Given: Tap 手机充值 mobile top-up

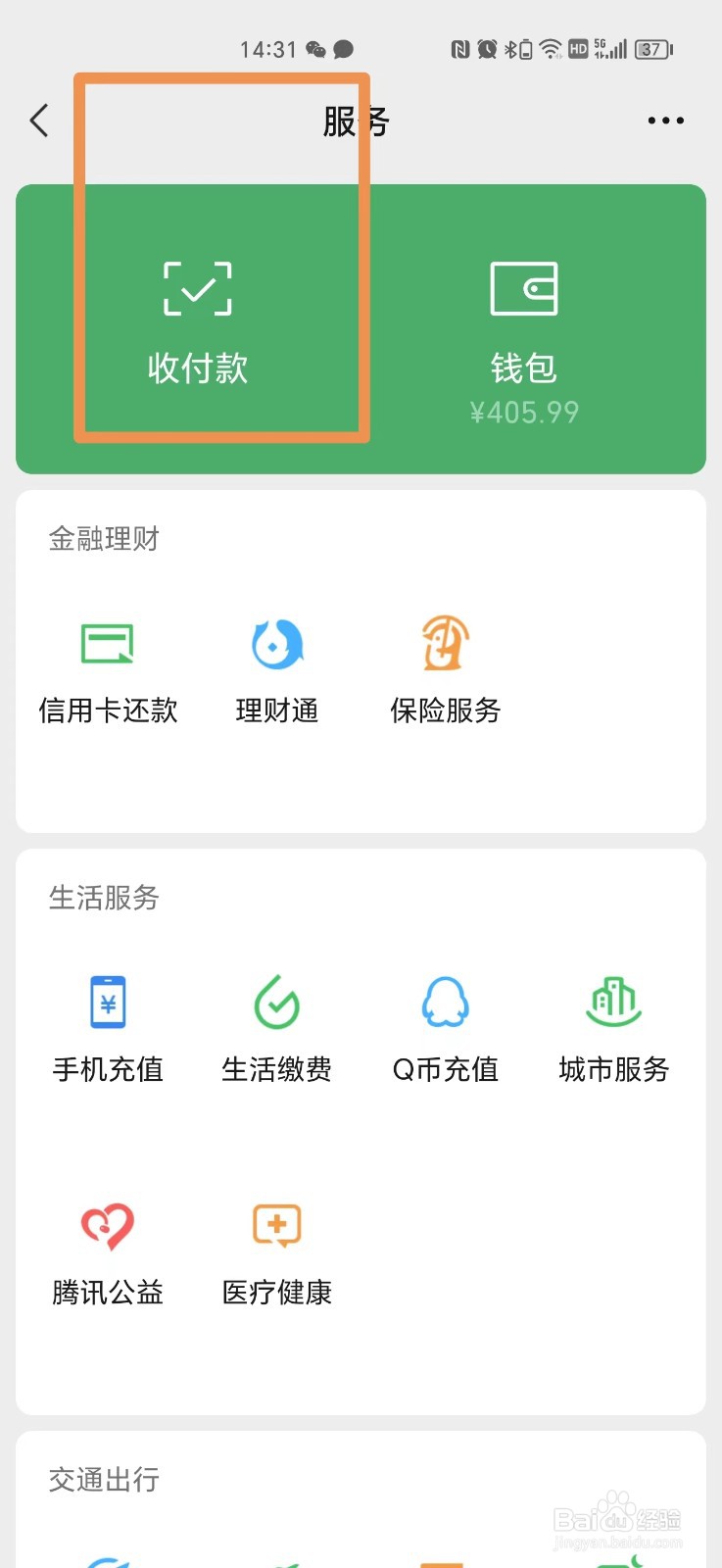Looking at the screenshot, I should 108,1031.
